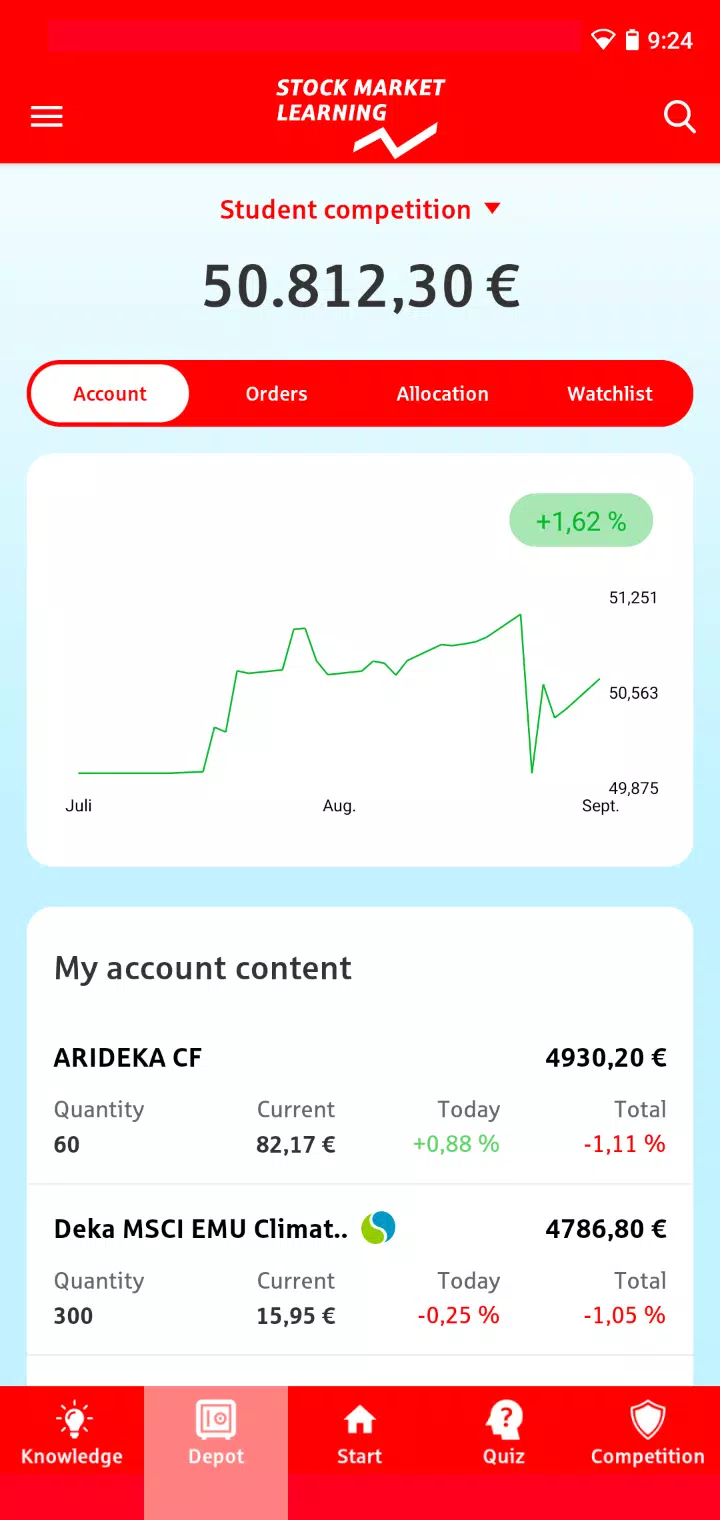
Task: Go to the Watchlist tab
Action: pos(609,394)
